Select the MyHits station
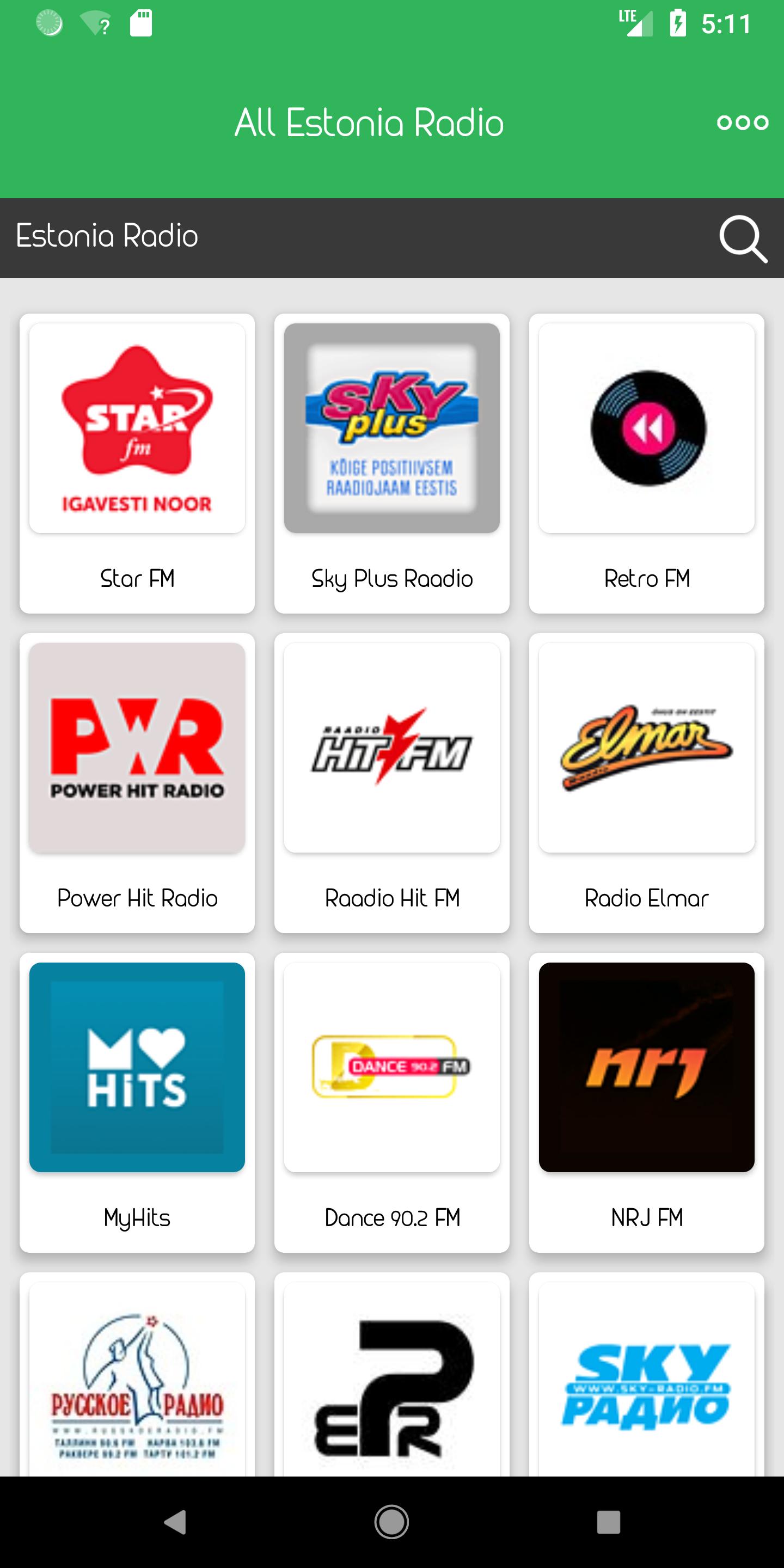Viewport: 784px width, 1568px height. coord(137,1102)
